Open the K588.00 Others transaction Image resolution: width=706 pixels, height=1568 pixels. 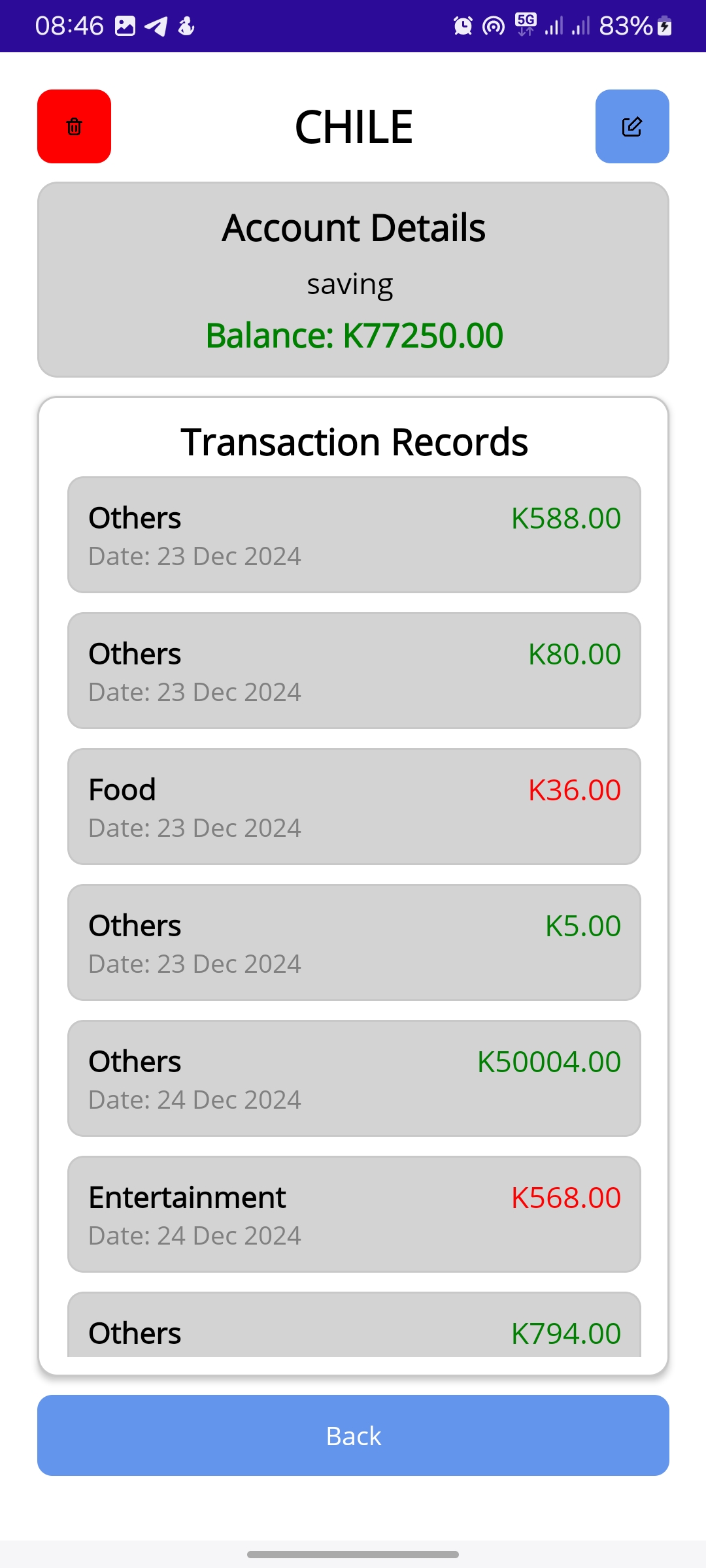354,535
